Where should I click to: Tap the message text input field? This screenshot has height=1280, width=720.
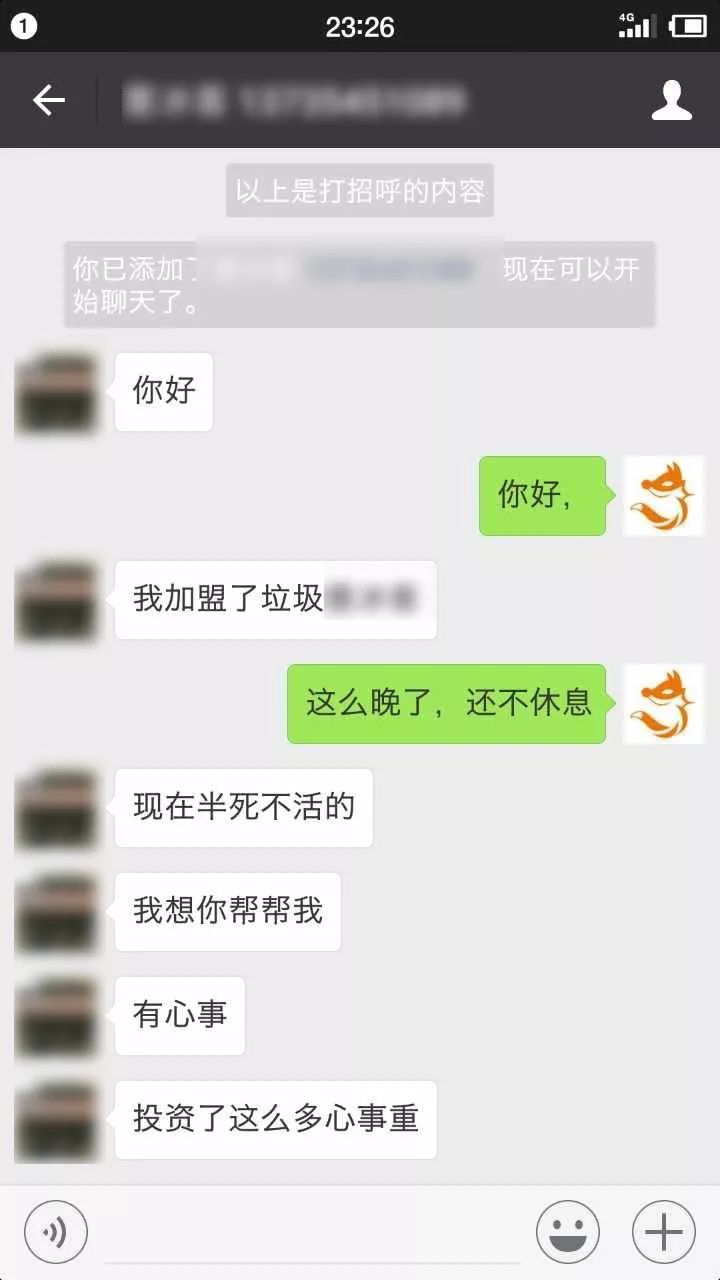pos(312,1234)
